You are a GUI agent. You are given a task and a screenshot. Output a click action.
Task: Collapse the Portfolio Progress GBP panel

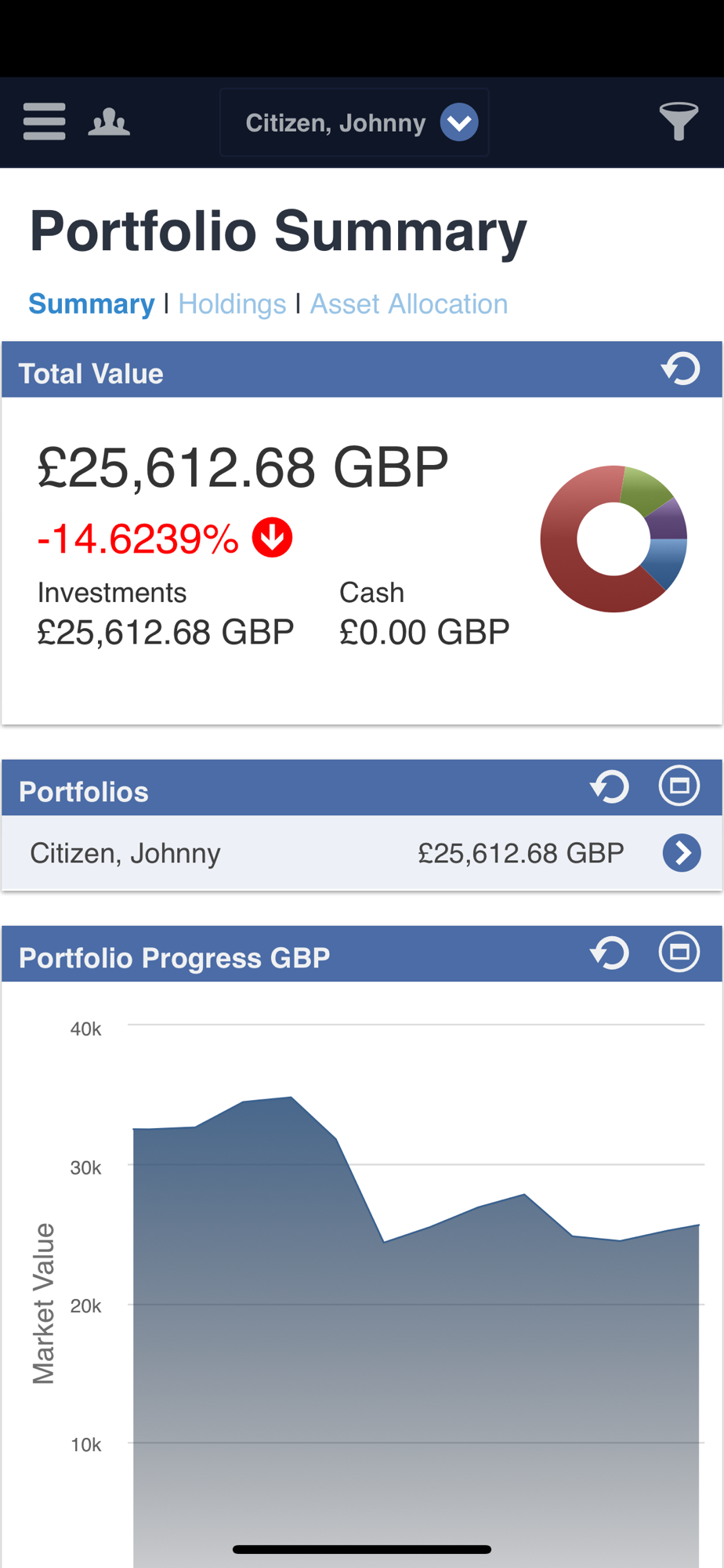tap(679, 953)
